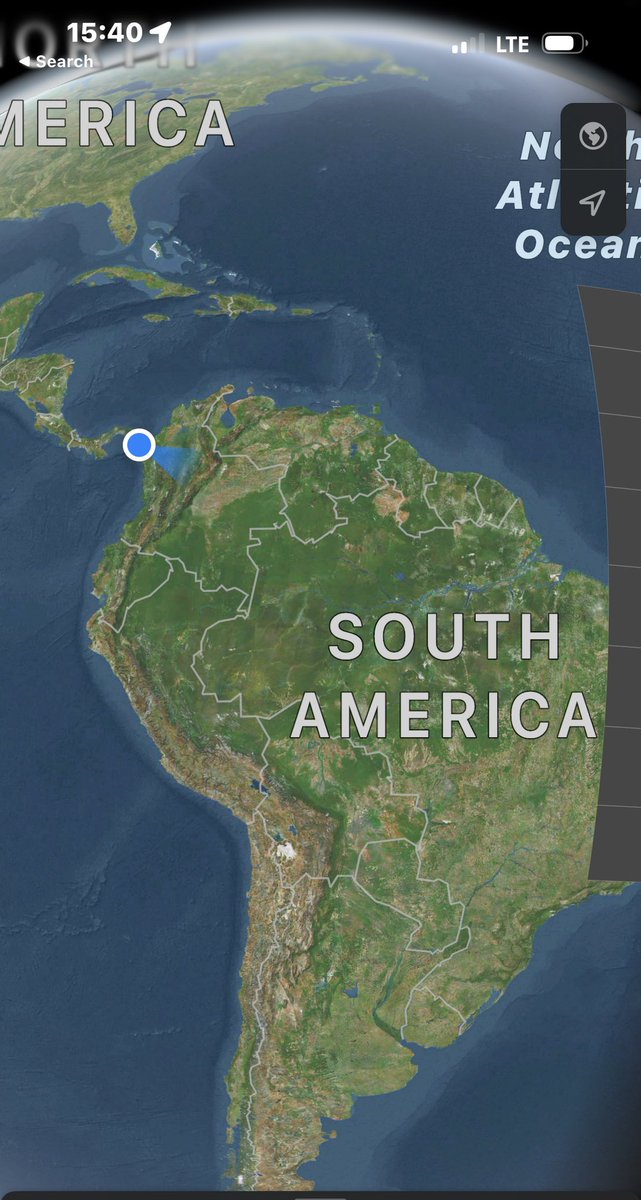This screenshot has width=641, height=1200.
Task: Tap the blue current location dot
Action: click(139, 445)
